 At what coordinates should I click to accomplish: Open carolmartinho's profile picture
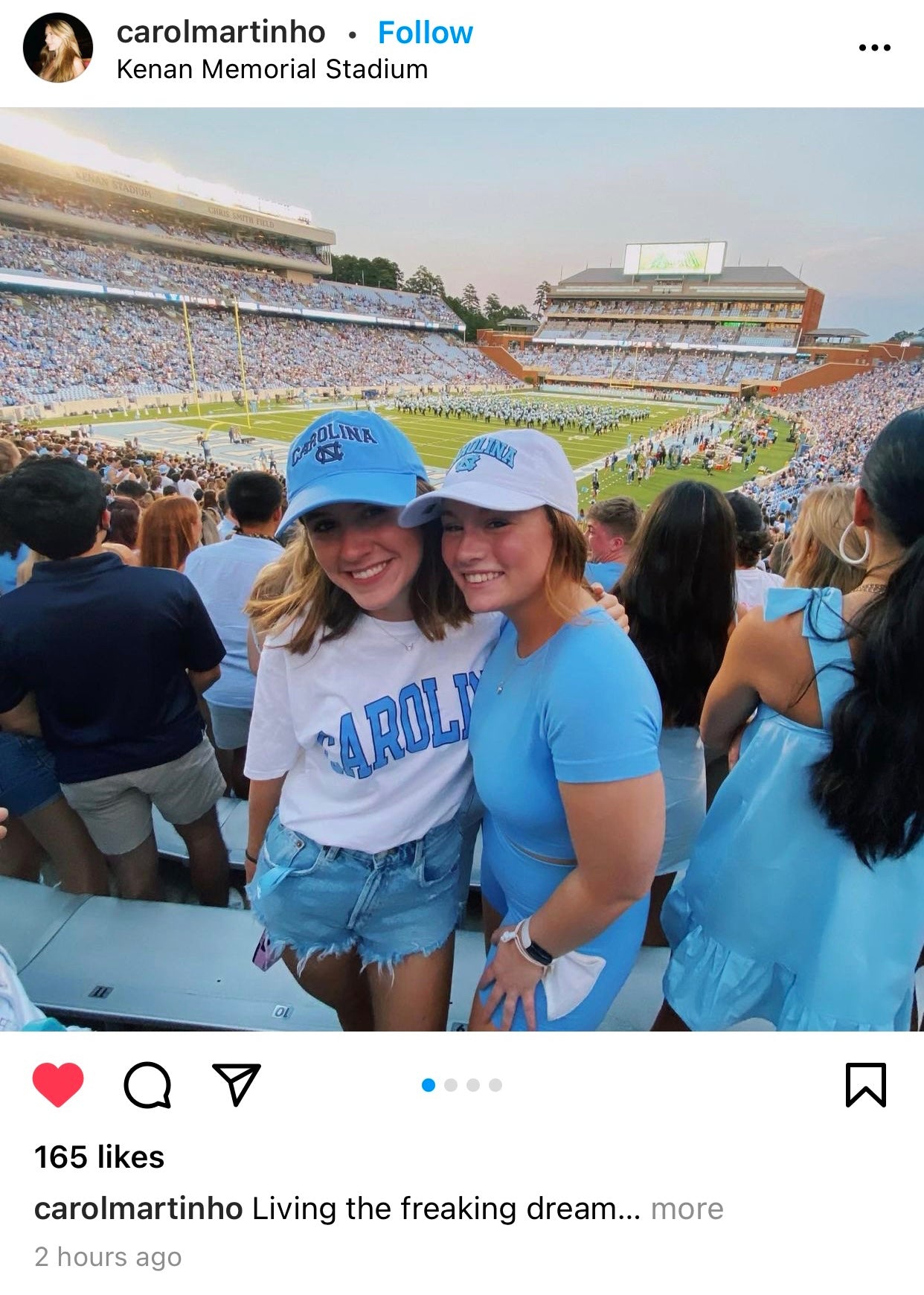(x=58, y=48)
